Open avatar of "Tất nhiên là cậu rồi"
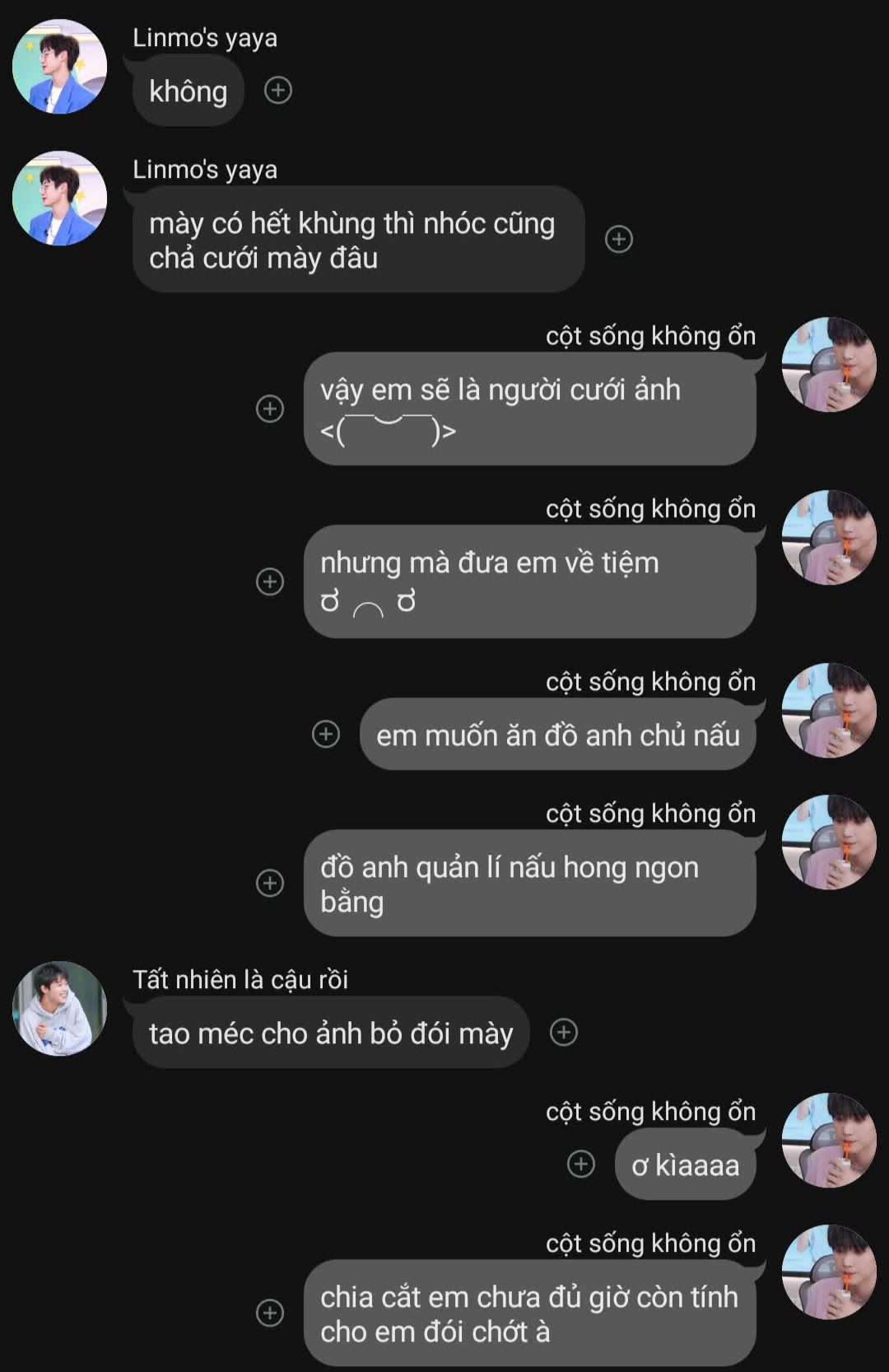889x1372 pixels. click(59, 1008)
